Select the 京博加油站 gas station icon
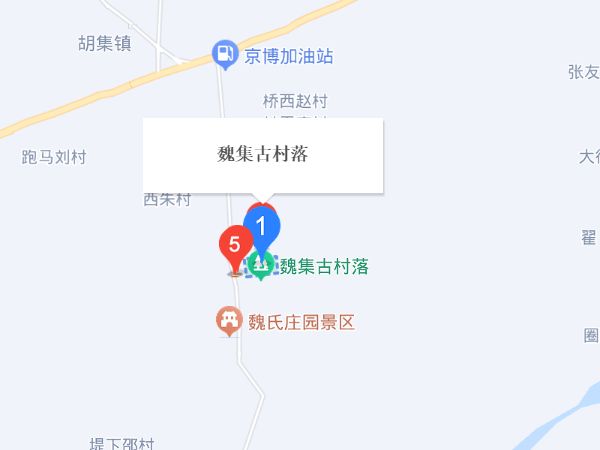This screenshot has height=450, width=600. point(226,56)
